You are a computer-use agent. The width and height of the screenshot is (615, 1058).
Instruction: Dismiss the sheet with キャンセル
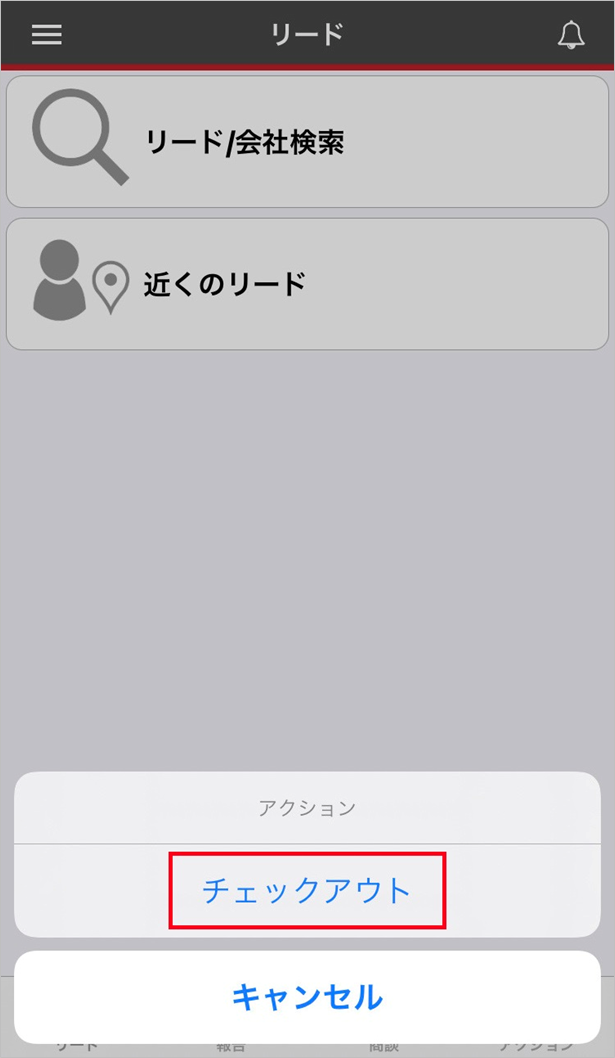click(307, 996)
